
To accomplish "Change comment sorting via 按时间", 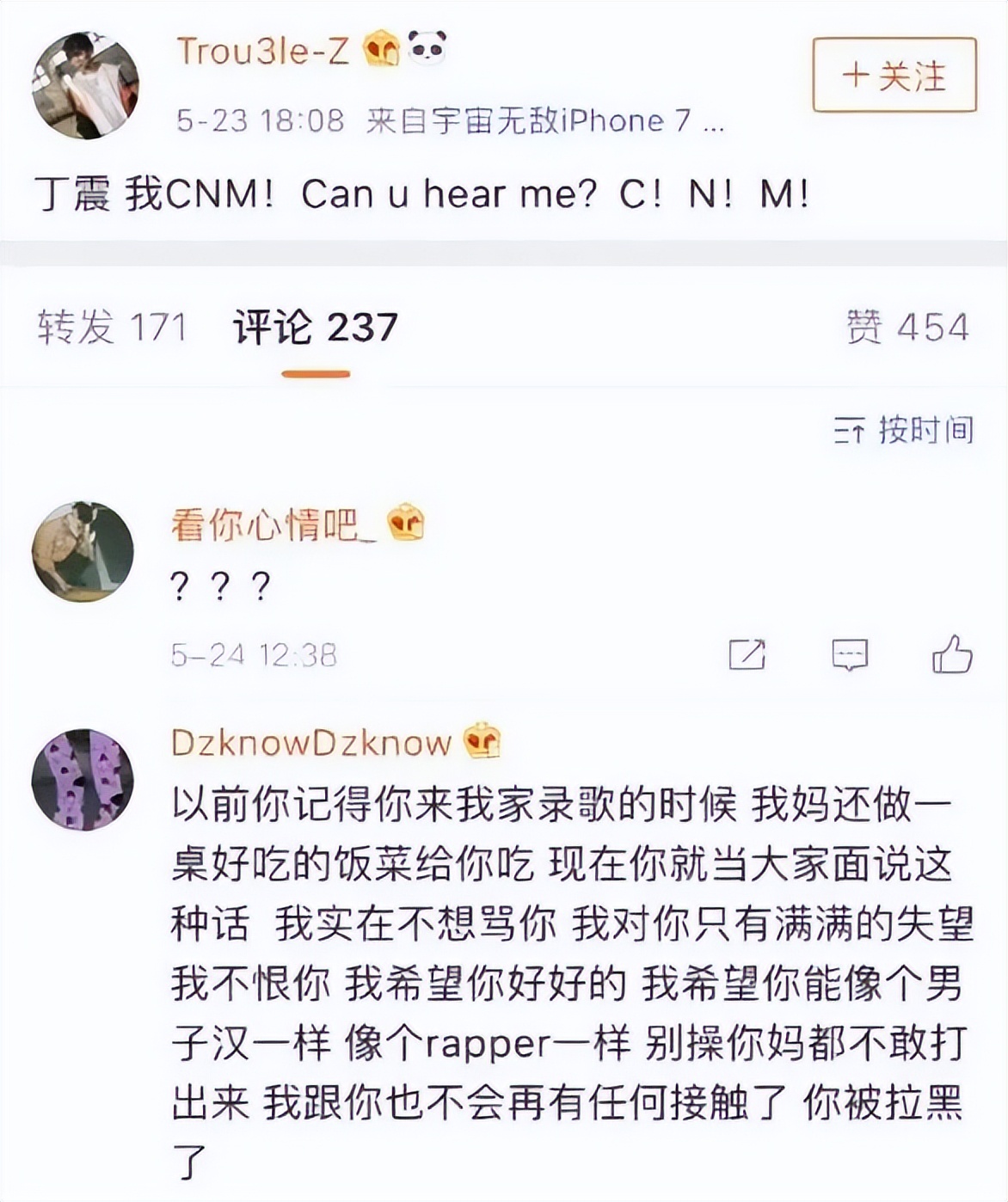I will [x=903, y=429].
